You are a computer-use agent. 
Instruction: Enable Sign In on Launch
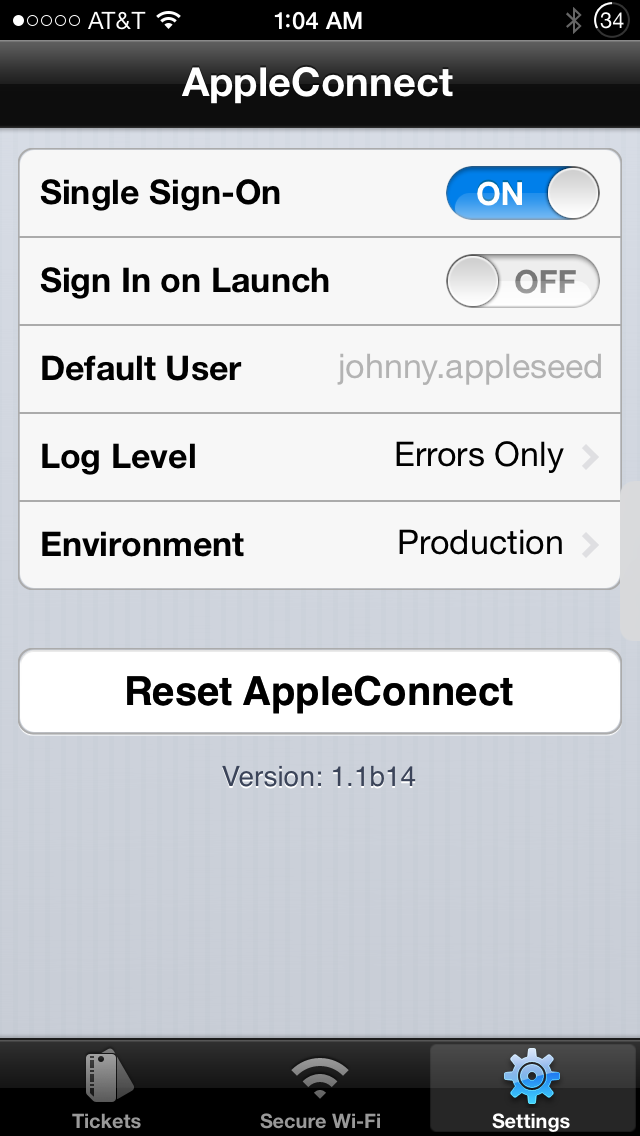(523, 281)
